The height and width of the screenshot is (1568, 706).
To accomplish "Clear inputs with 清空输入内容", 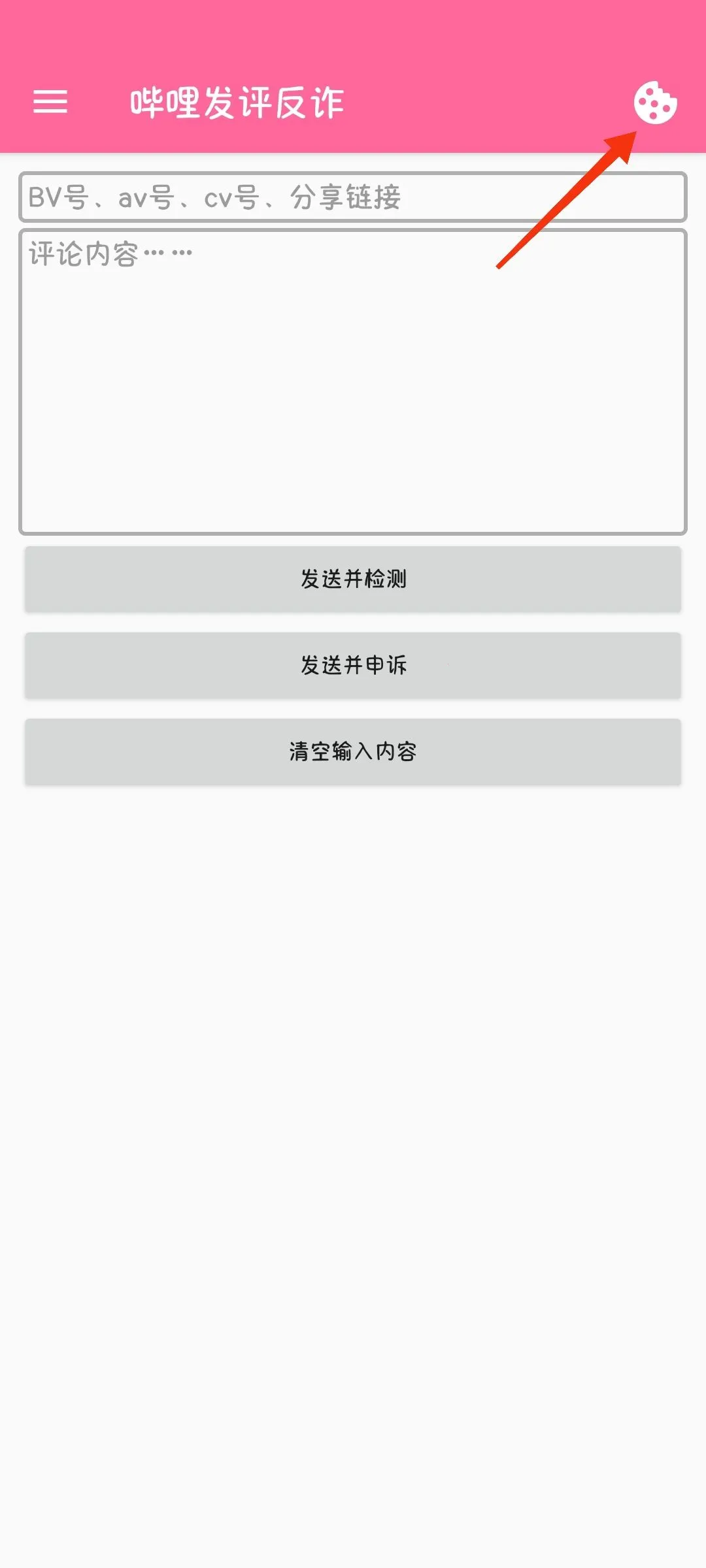I will (353, 751).
